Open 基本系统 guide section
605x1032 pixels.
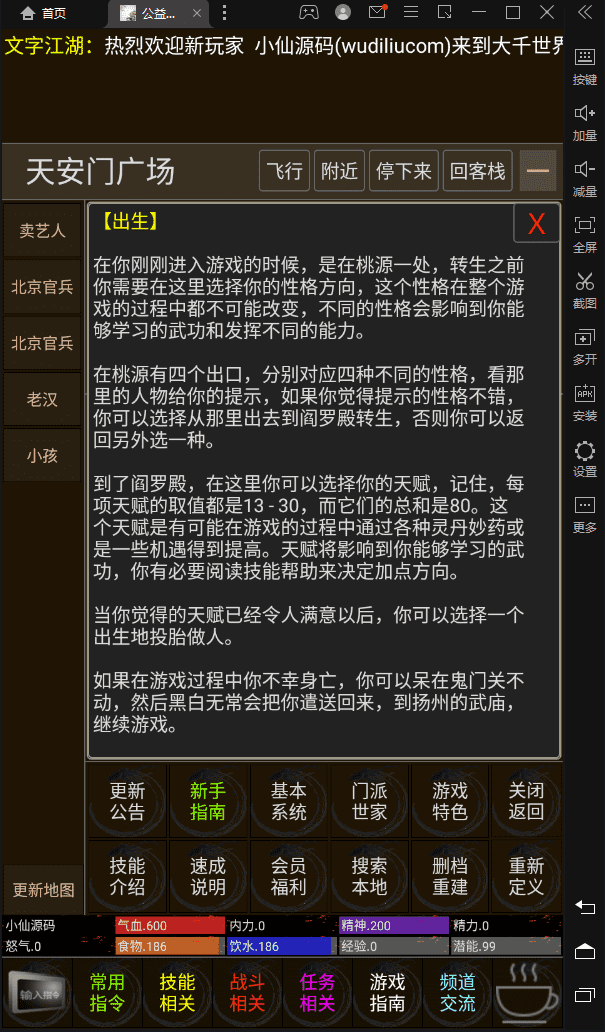click(289, 800)
